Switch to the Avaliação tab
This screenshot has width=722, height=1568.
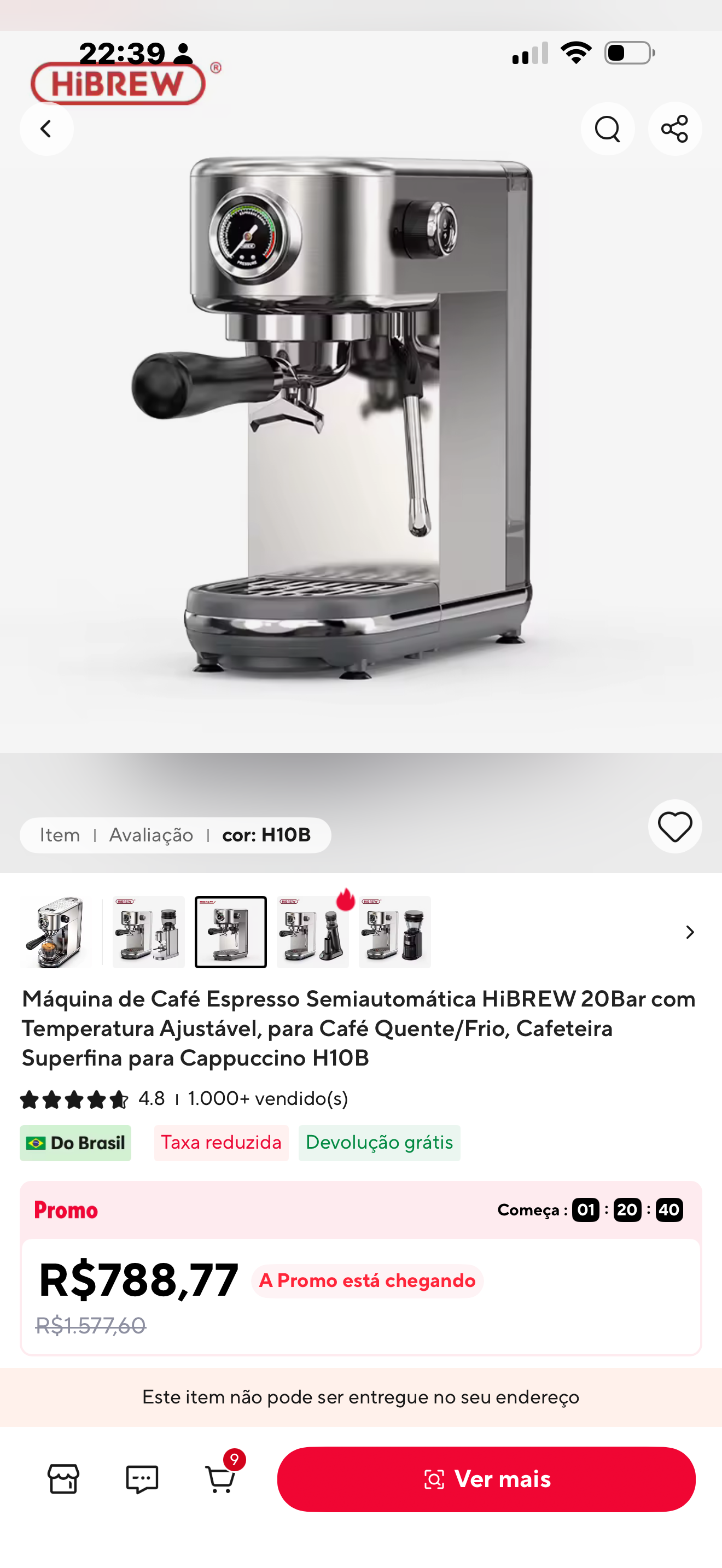(151, 834)
